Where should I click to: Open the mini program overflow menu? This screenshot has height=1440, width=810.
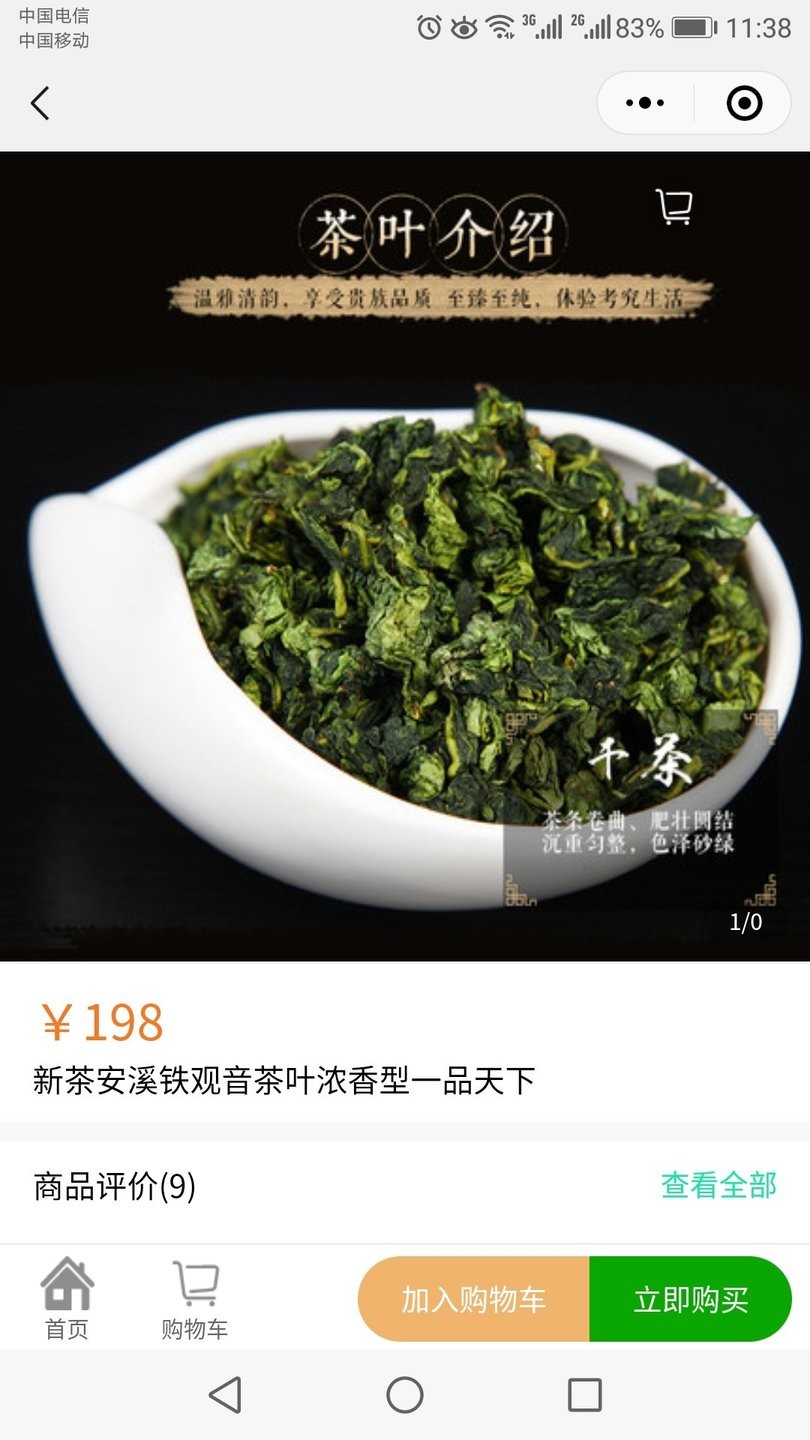(645, 103)
